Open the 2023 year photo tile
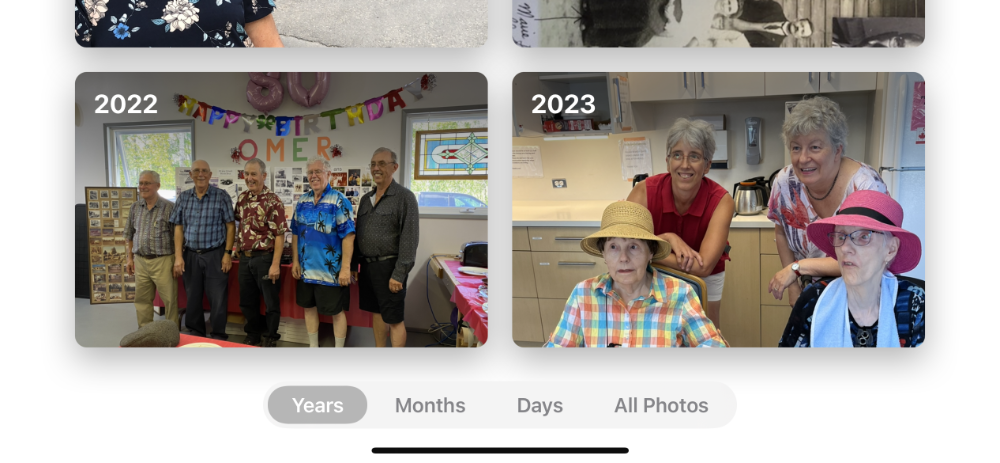This screenshot has width=1000, height=463. 718,210
